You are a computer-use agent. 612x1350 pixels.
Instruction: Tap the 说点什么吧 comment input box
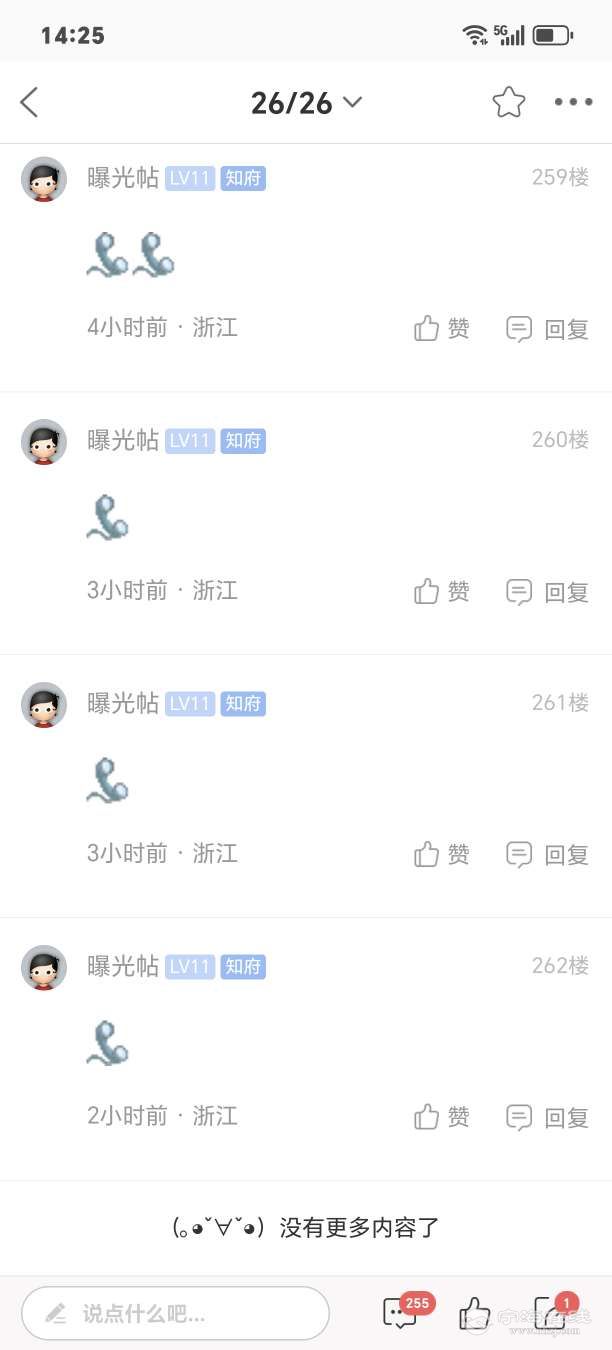[x=176, y=1313]
